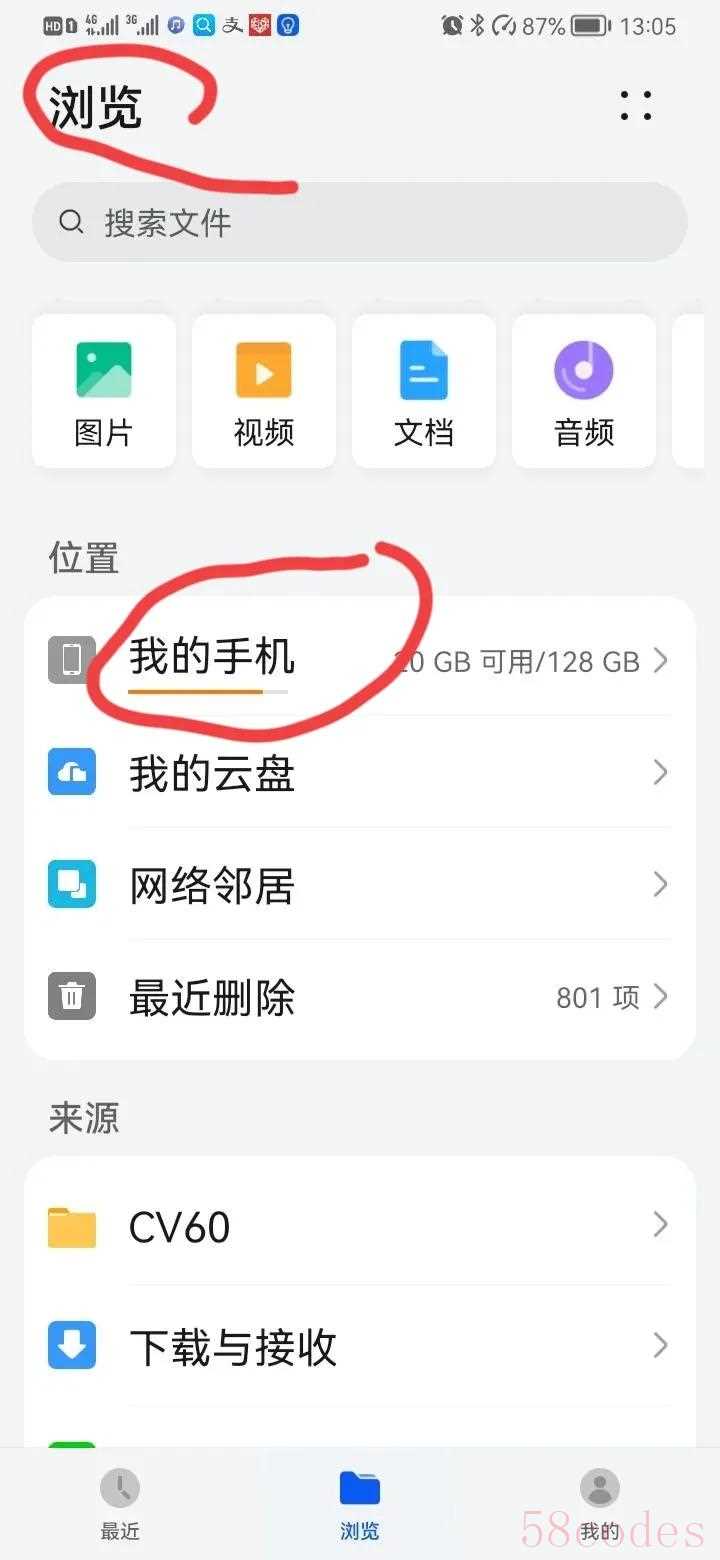720x1560 pixels.
Task: Switch to the 最近 tab
Action: [x=120, y=1503]
